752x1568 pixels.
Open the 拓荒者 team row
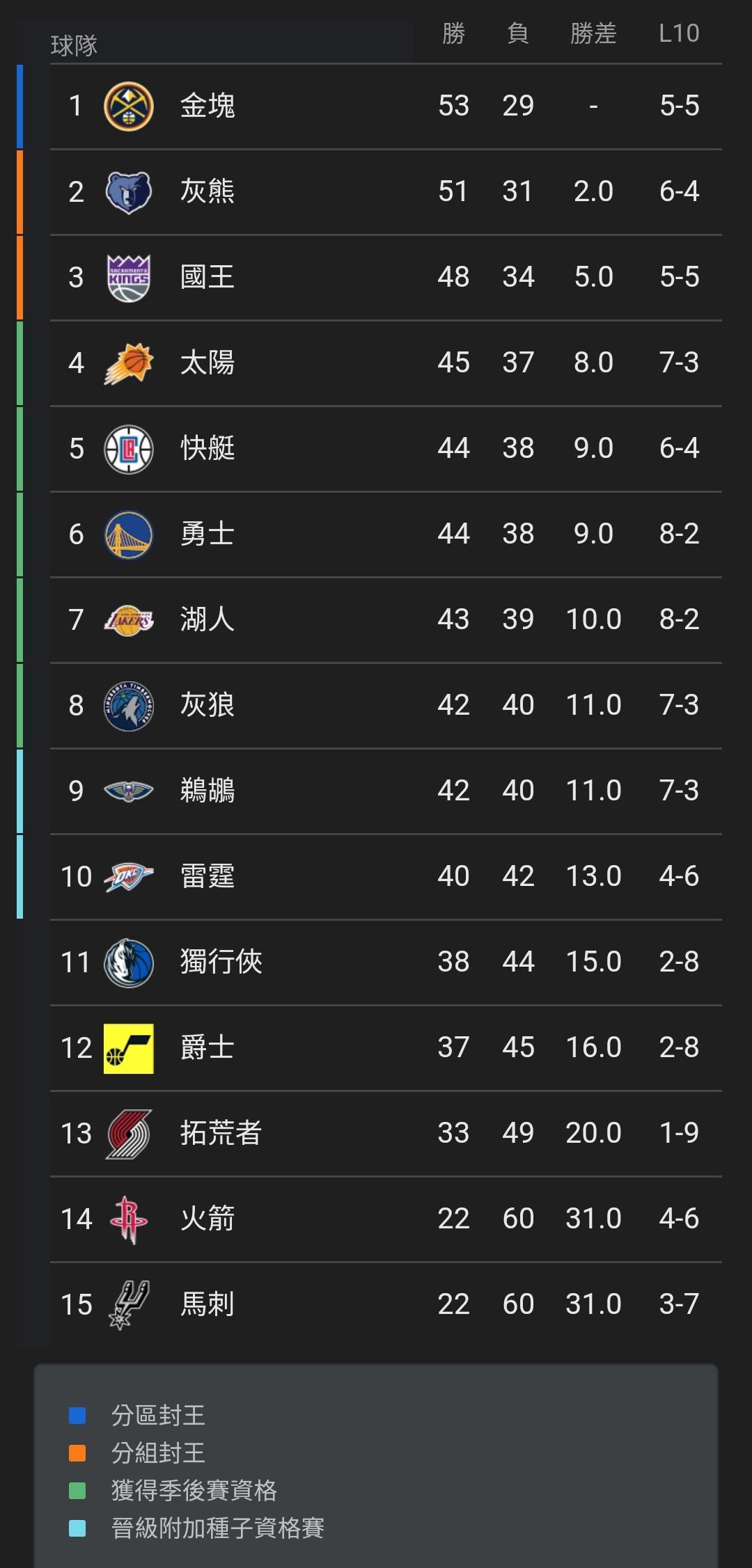221,1134
